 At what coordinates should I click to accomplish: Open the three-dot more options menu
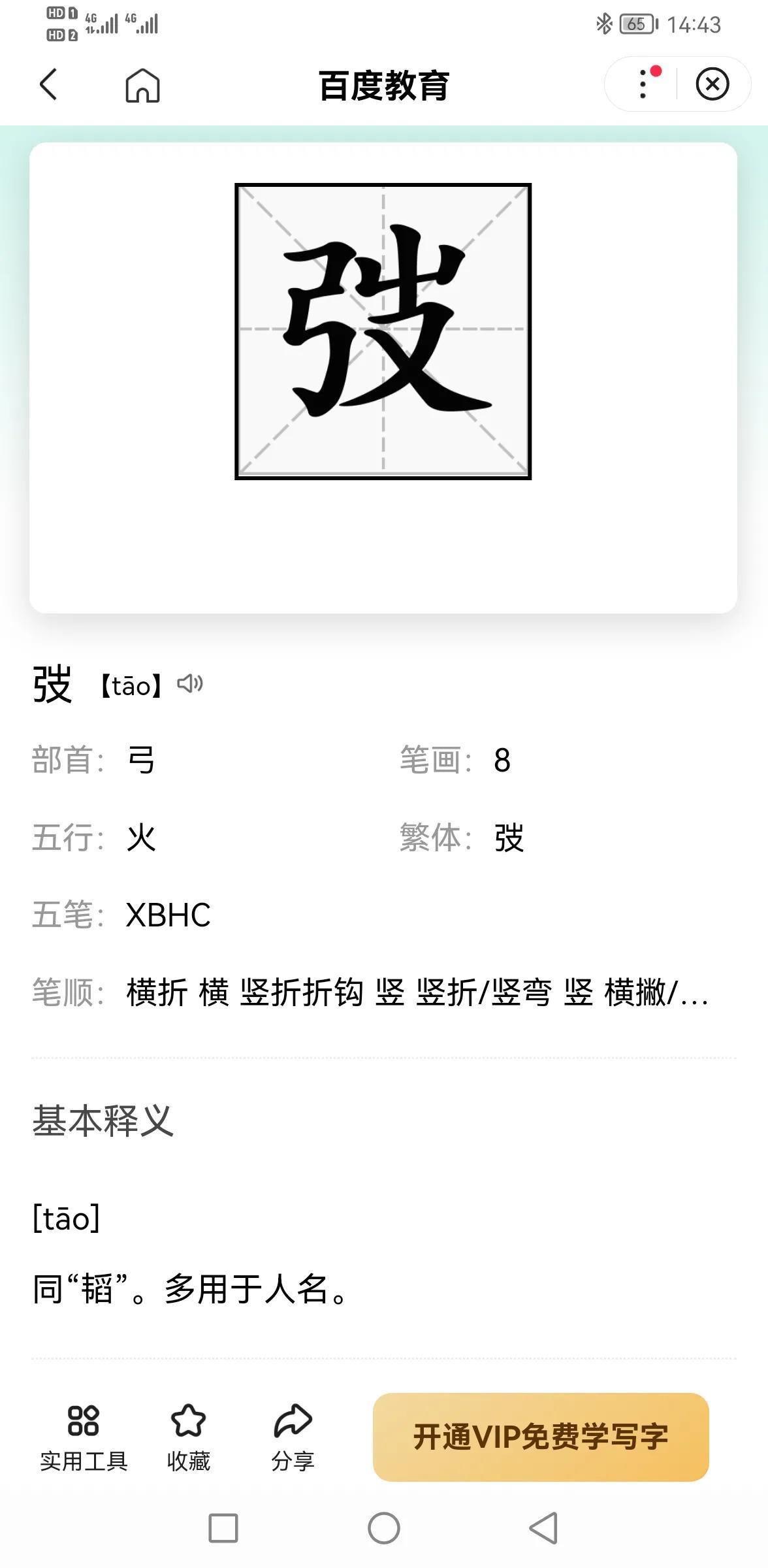tap(644, 84)
